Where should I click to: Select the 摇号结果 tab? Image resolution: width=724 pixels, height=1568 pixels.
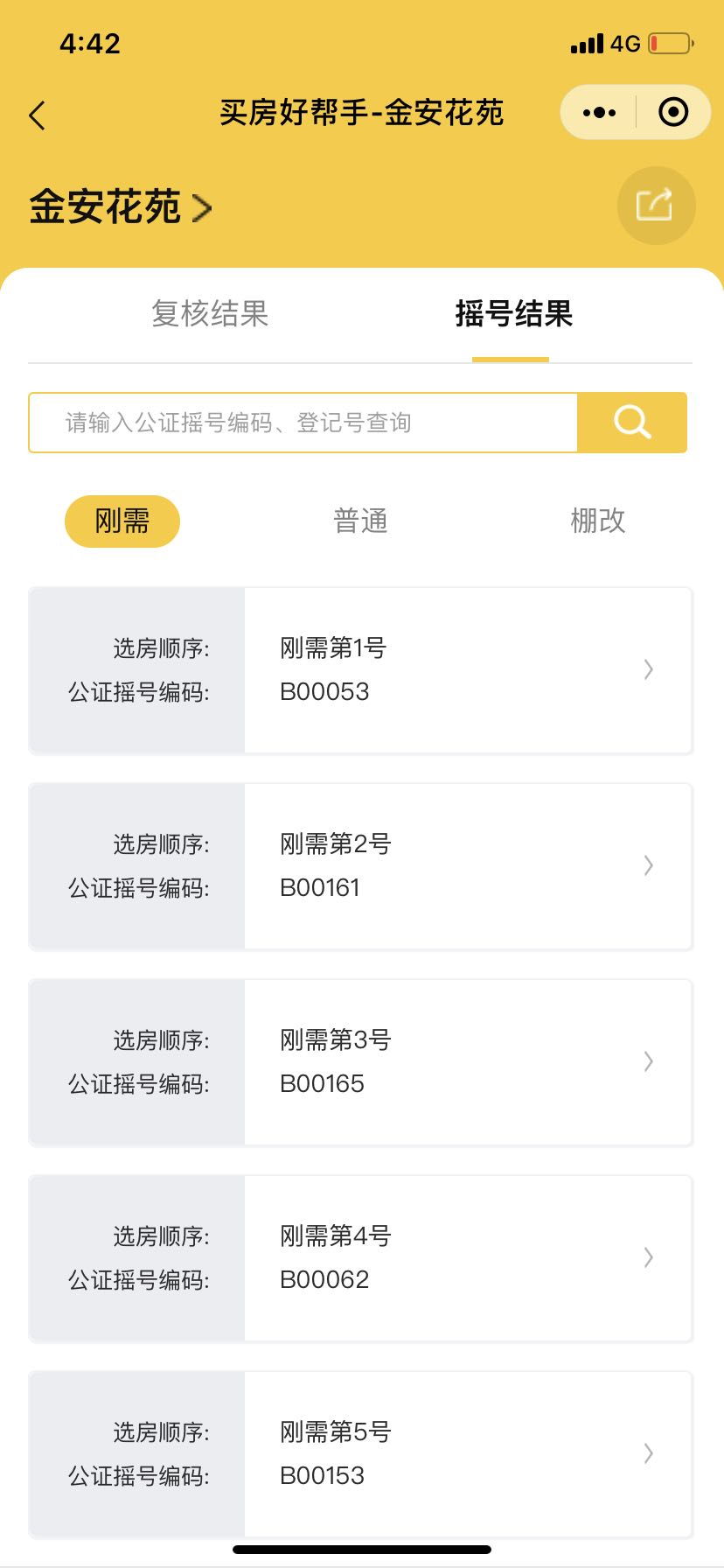[x=513, y=313]
